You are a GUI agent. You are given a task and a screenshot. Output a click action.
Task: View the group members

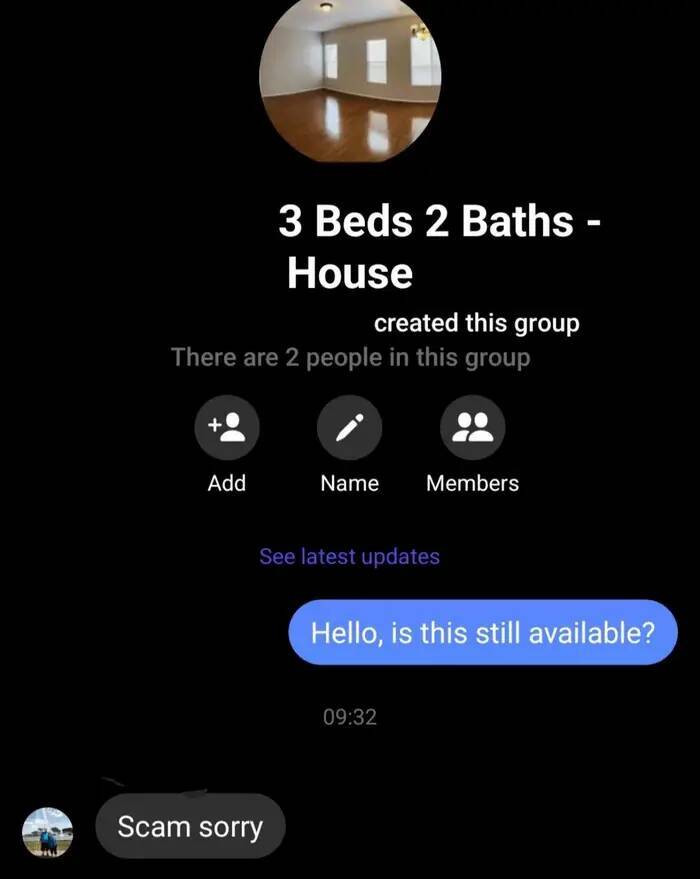coord(472,427)
